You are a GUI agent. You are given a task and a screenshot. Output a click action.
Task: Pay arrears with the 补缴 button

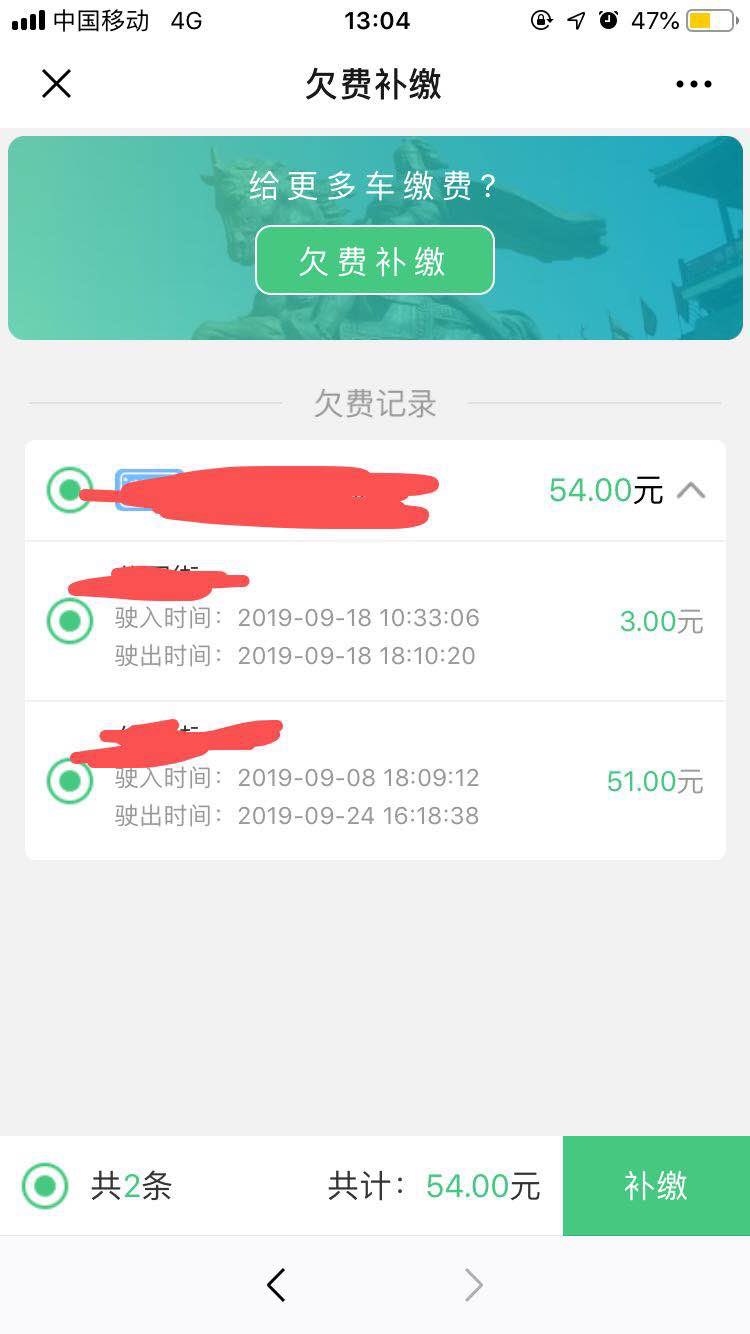click(656, 1186)
